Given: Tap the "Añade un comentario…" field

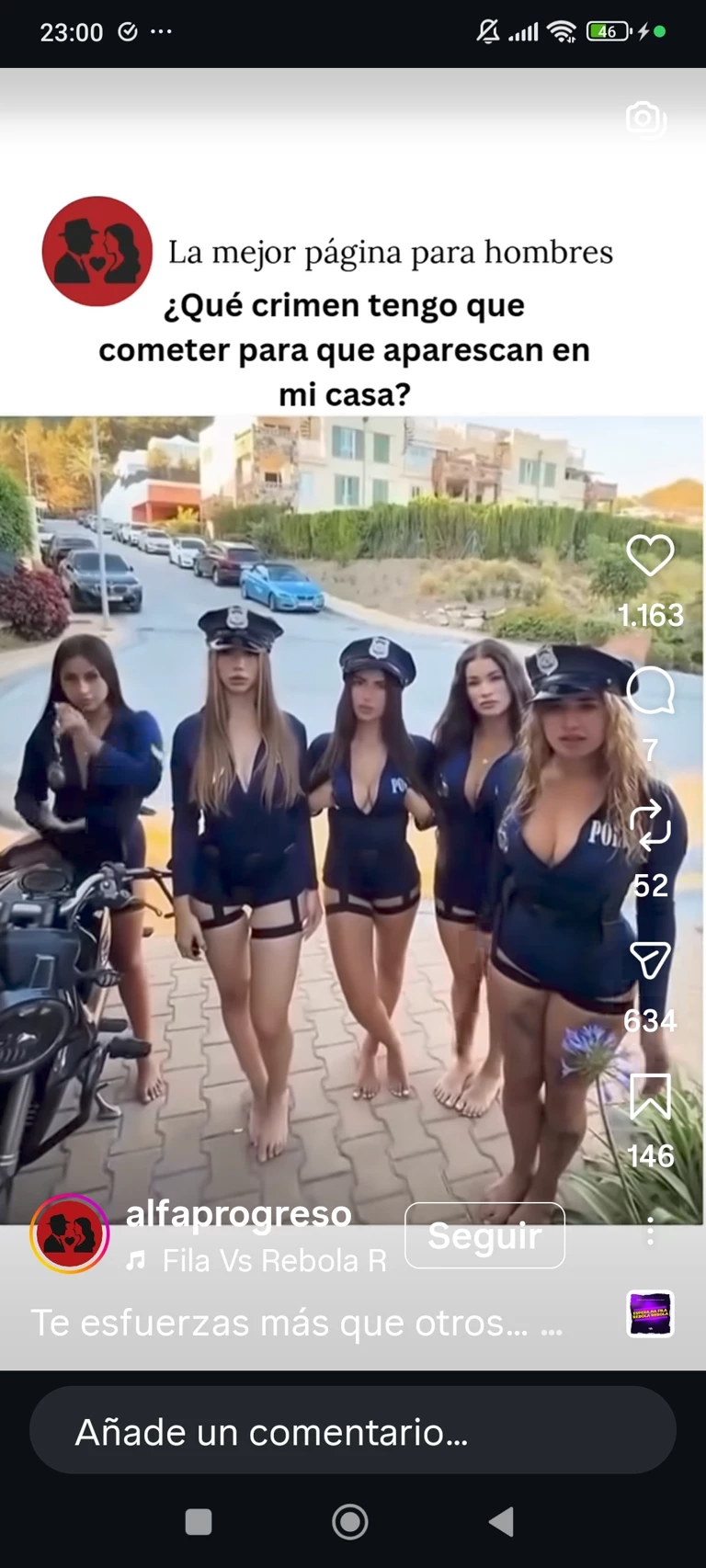Looking at the screenshot, I should coord(353,1431).
